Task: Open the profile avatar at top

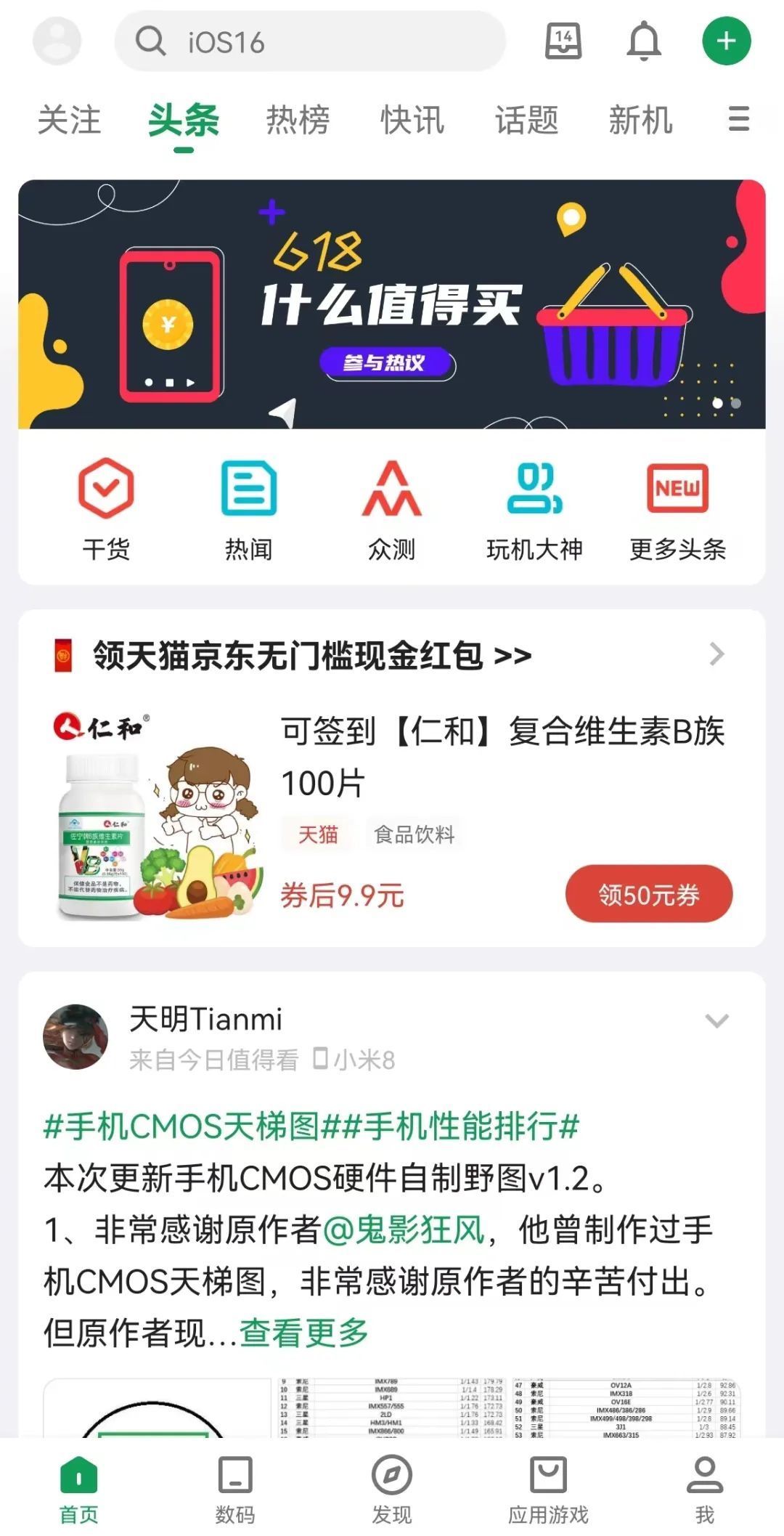Action: [57, 41]
